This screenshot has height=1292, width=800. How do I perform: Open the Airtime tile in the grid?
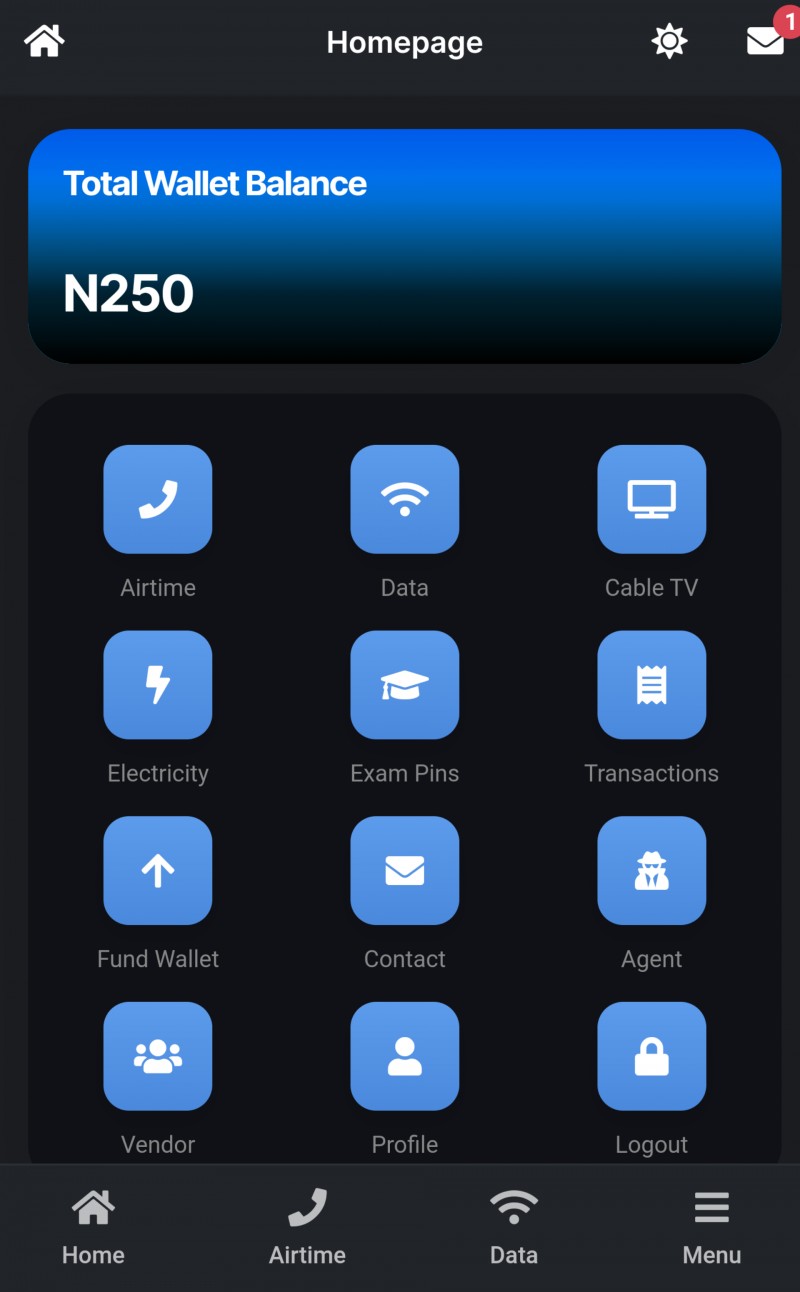tap(158, 499)
